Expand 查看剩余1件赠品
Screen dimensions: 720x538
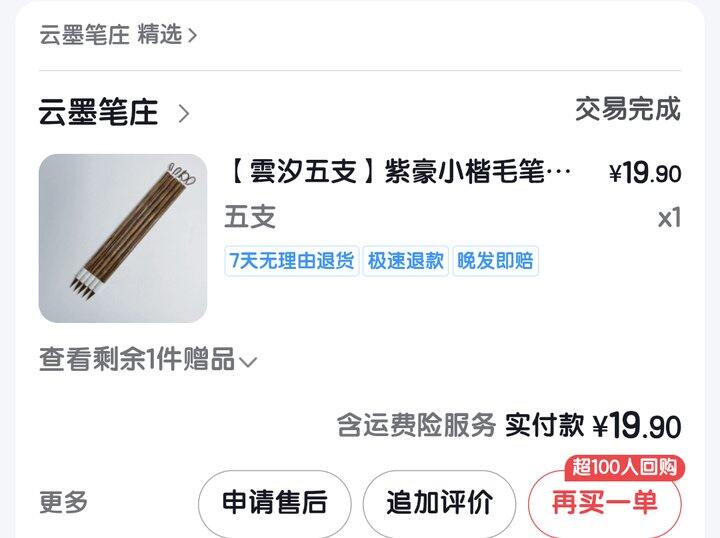pos(148,359)
